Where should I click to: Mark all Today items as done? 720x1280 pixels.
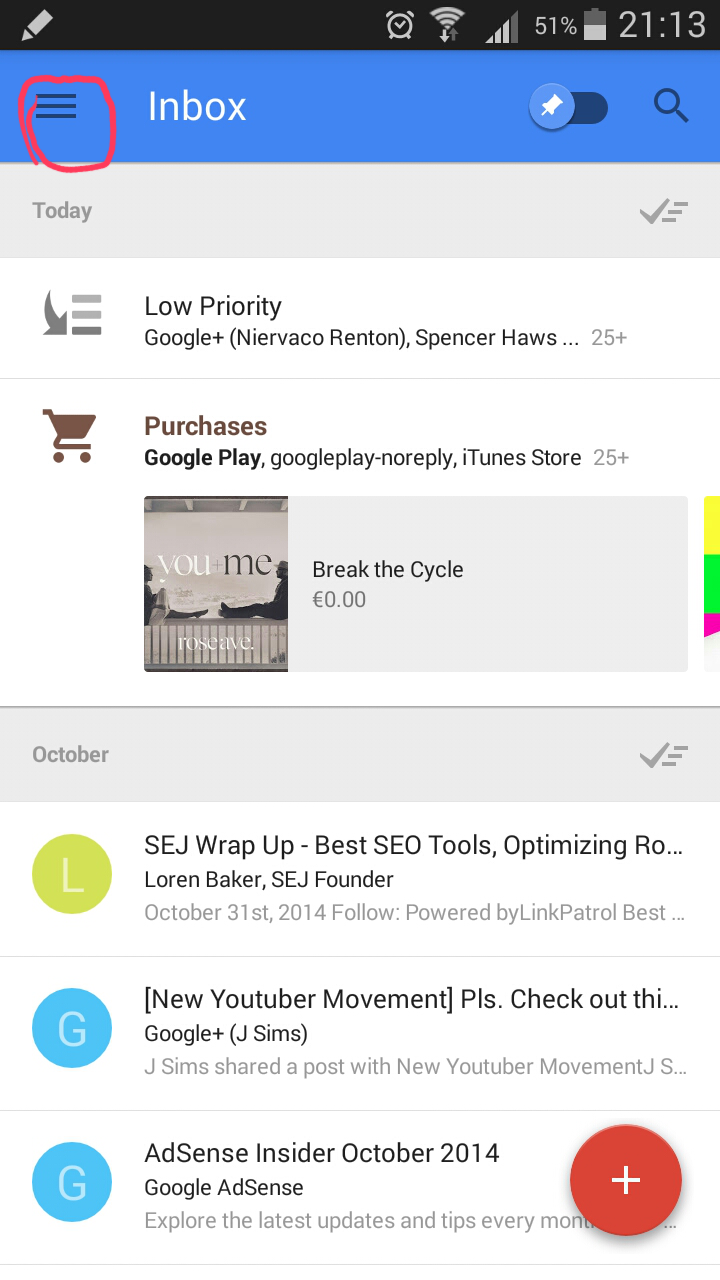click(x=664, y=211)
